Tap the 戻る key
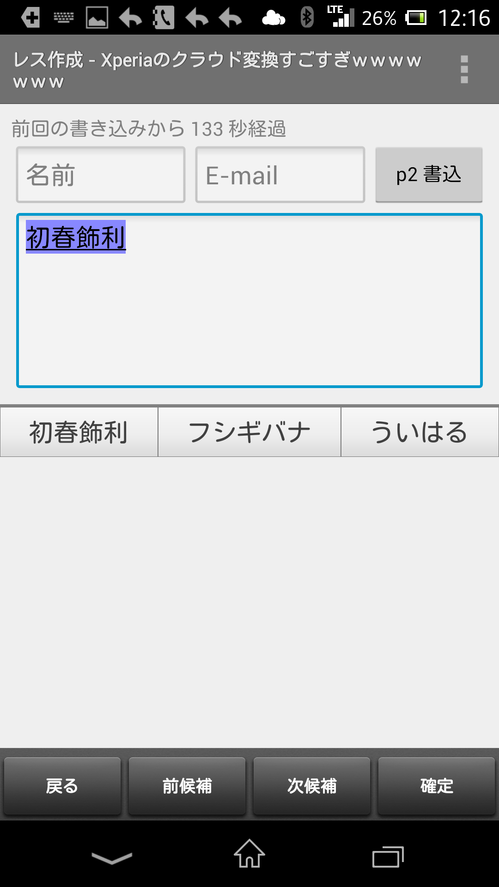The image size is (499, 887). 62,786
